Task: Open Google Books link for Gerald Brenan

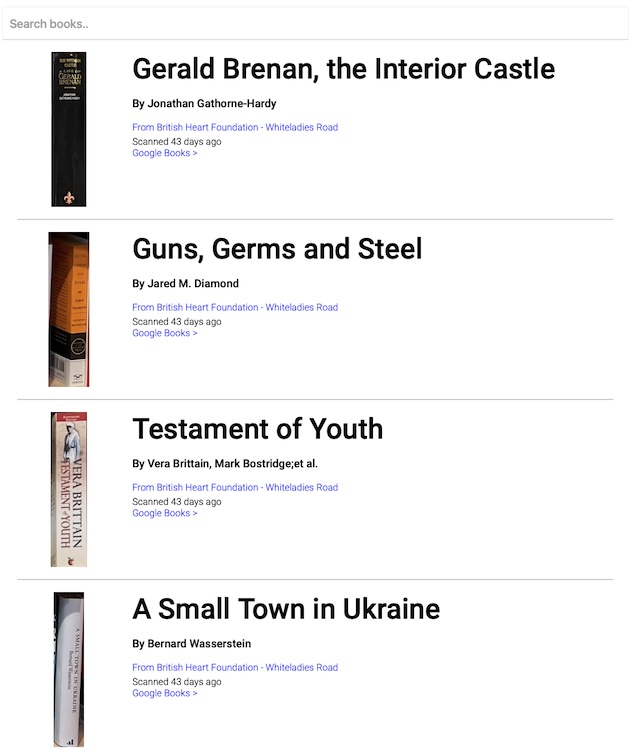Action: coord(164,153)
